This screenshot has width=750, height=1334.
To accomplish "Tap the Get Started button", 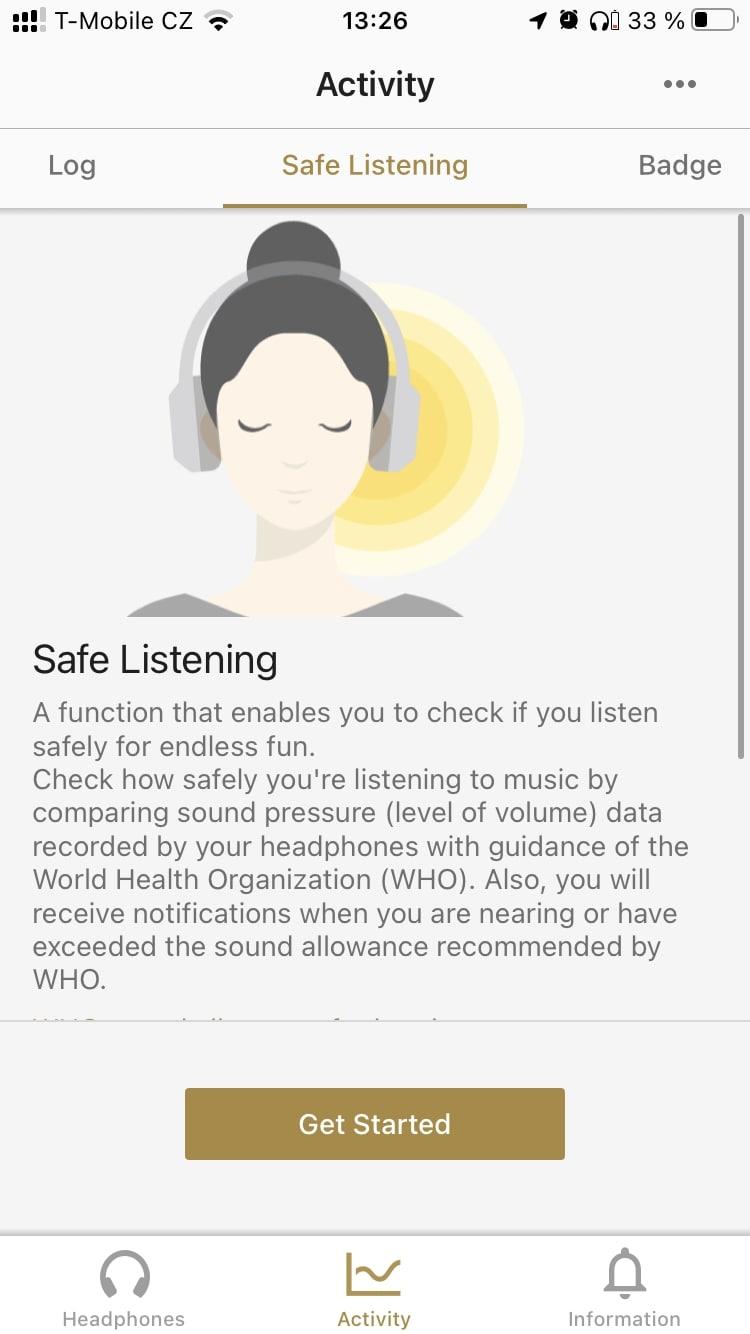I will pos(375,1124).
